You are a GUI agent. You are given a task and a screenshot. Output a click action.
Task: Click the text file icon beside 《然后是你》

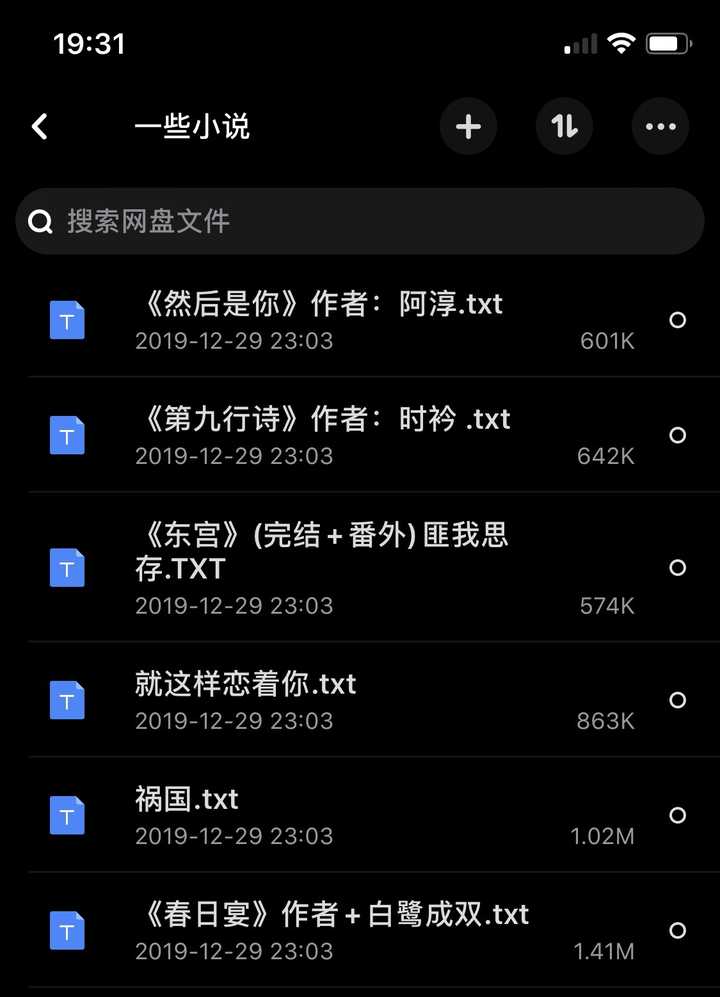point(66,321)
